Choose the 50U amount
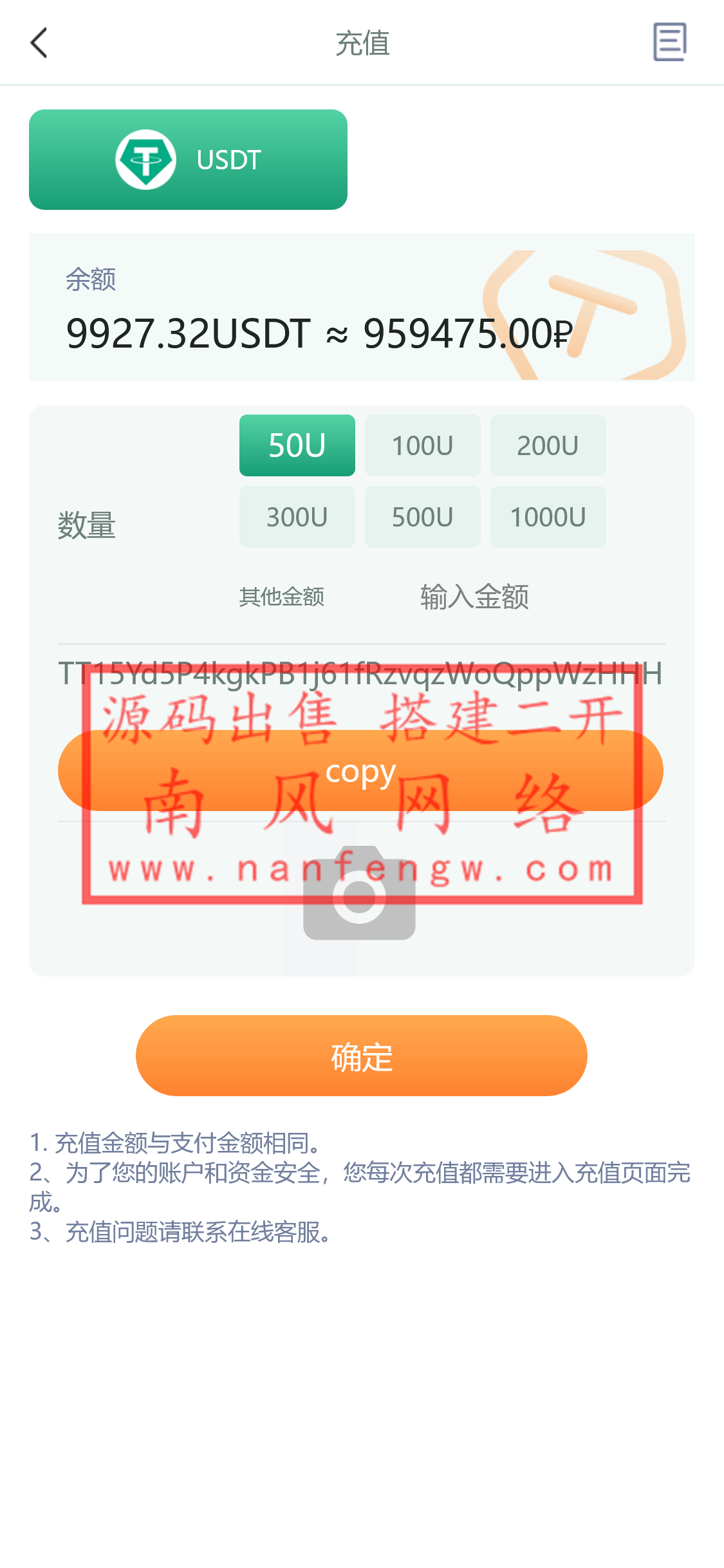This screenshot has height=1568, width=724. coord(297,445)
